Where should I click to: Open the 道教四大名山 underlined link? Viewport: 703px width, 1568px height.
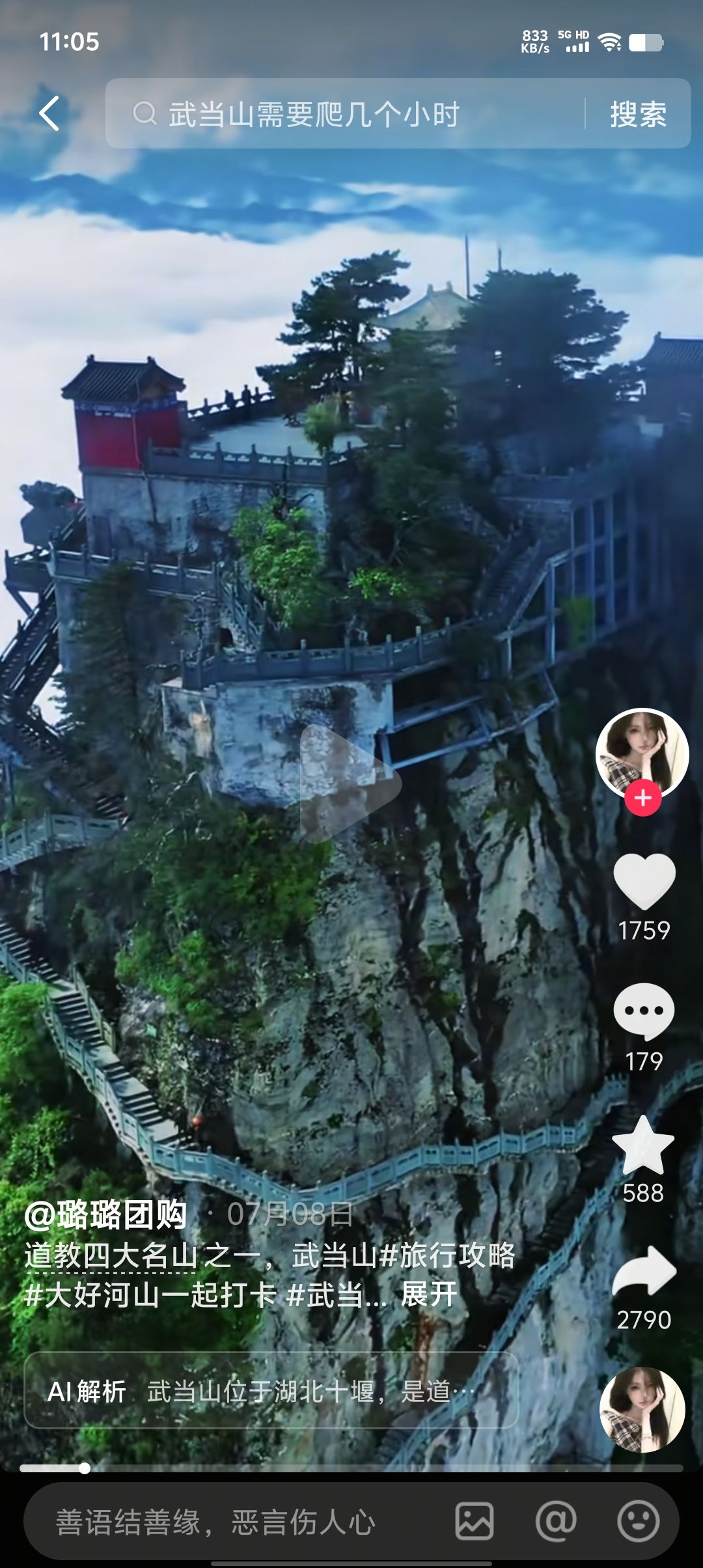click(110, 1255)
